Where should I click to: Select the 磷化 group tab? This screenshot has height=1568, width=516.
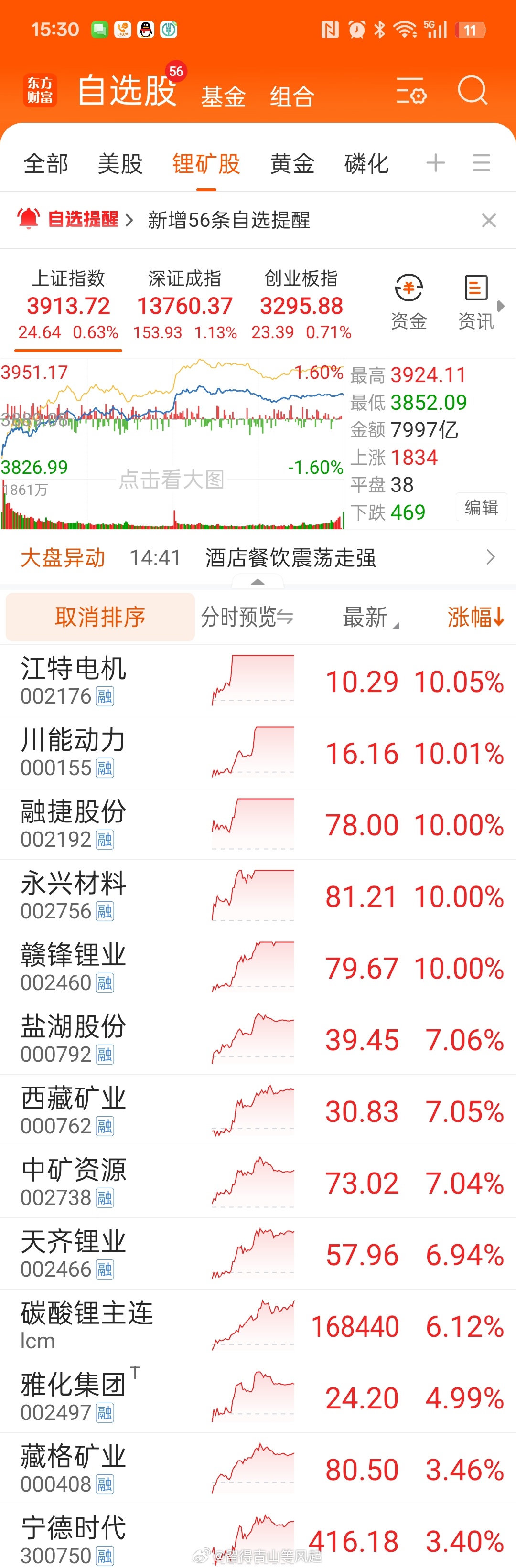click(x=366, y=163)
